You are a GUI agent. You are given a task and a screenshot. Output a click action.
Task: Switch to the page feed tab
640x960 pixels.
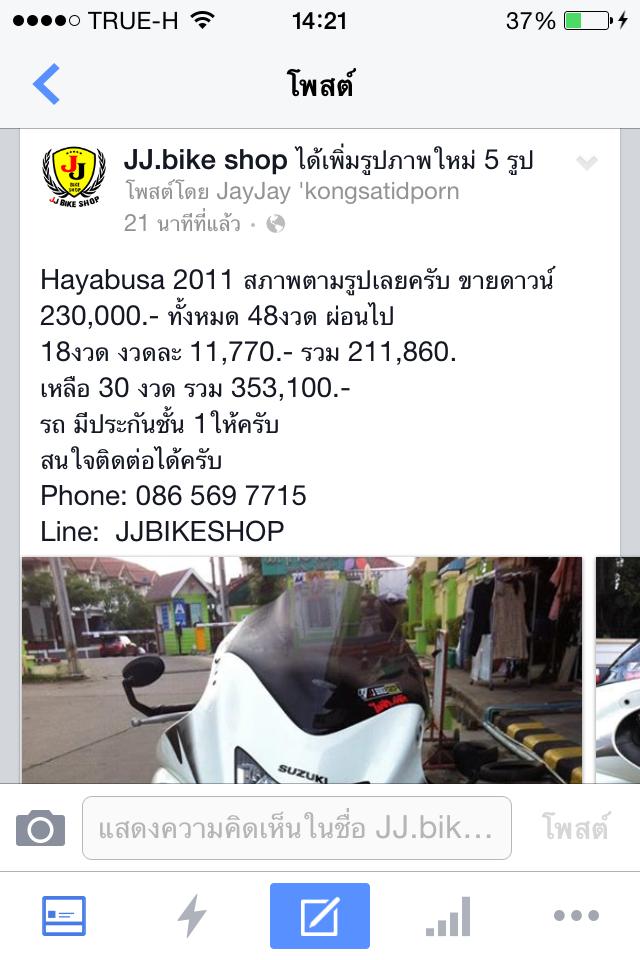[64, 916]
